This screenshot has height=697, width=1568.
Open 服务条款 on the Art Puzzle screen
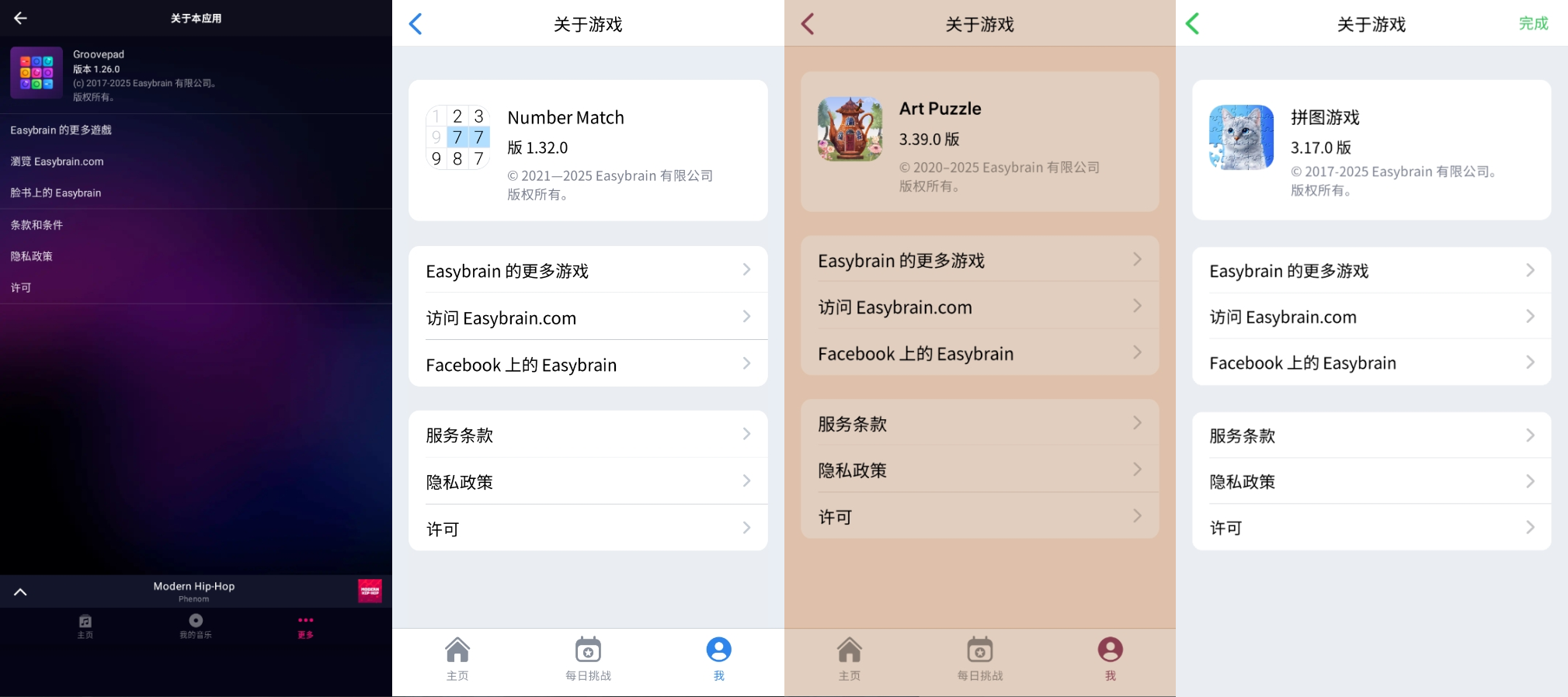click(x=979, y=424)
